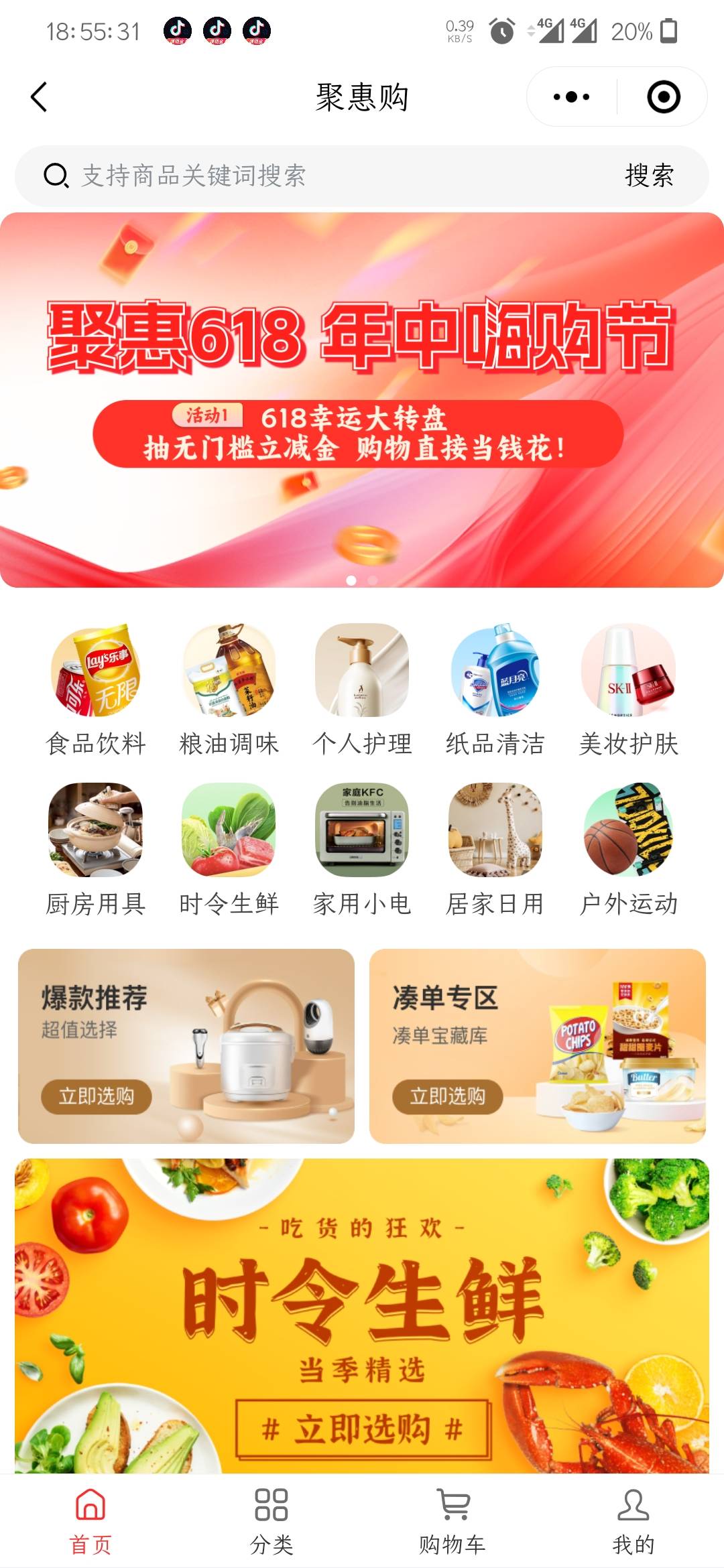Viewport: 724px width, 1568px height.
Task: Open the 聚惠618 年中嗨购节 banner
Action: (x=362, y=400)
